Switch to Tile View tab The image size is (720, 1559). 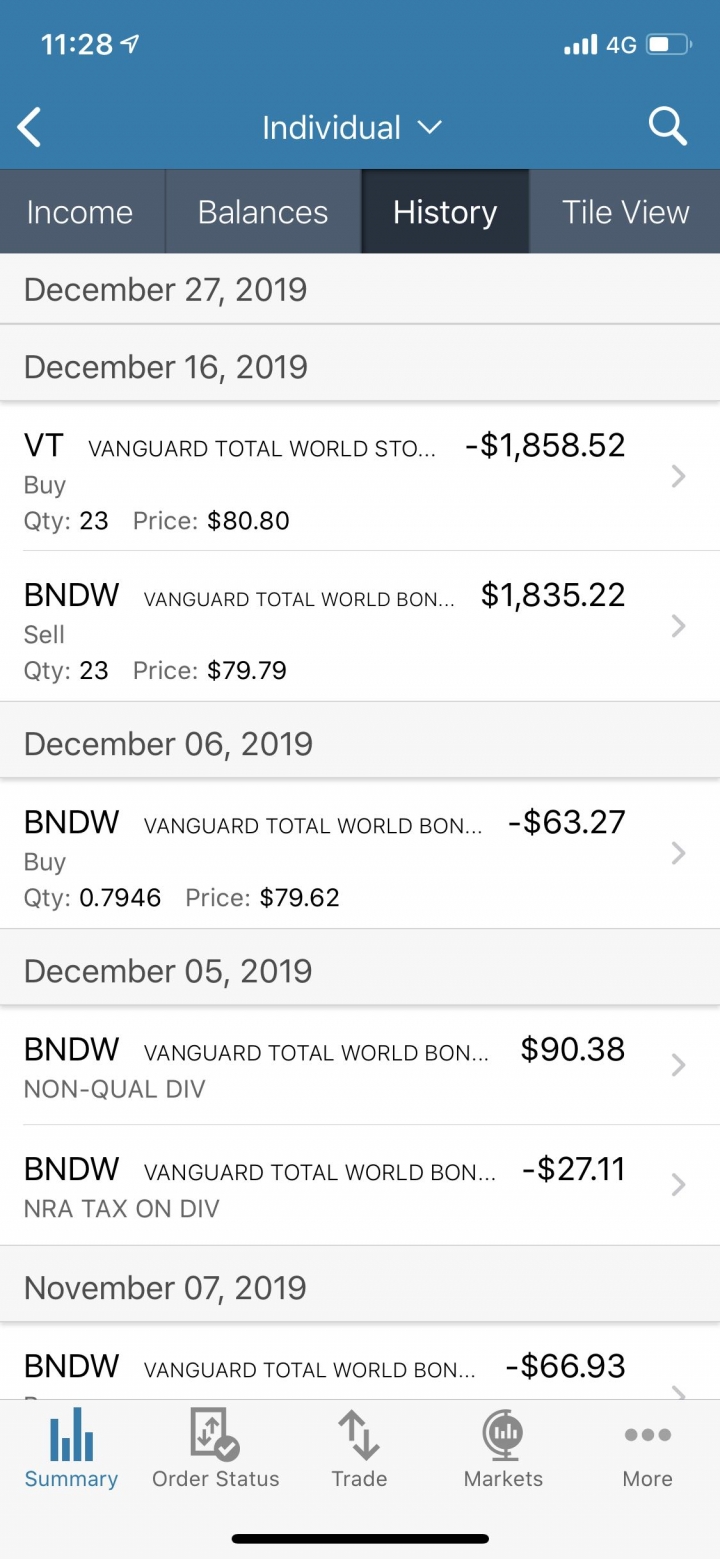(x=625, y=212)
